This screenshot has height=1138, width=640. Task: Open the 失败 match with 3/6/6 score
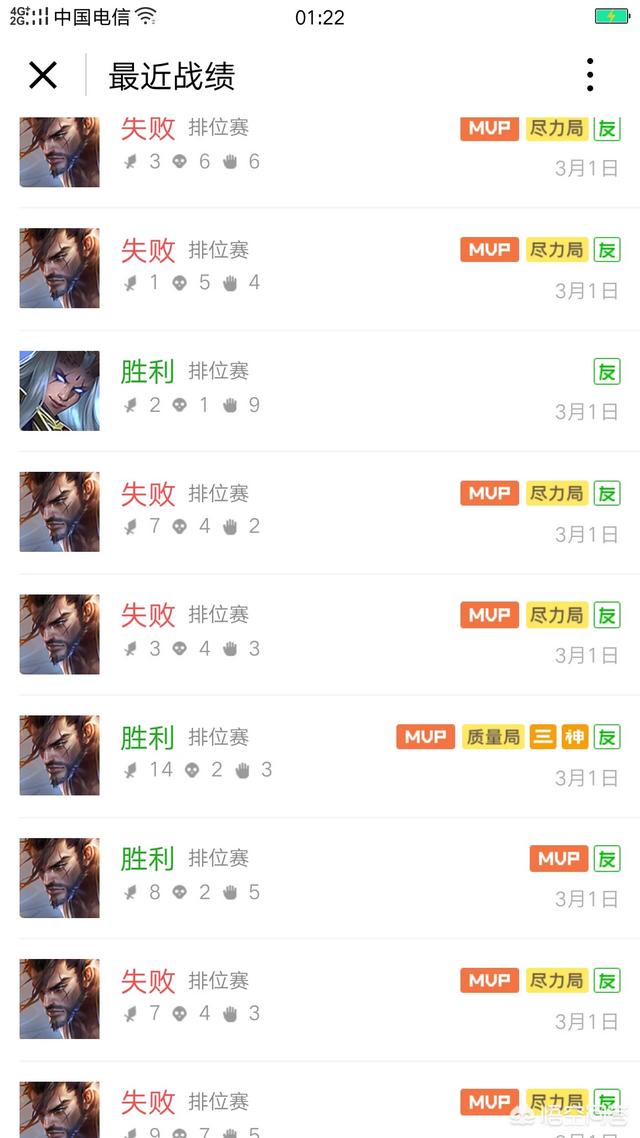320,150
